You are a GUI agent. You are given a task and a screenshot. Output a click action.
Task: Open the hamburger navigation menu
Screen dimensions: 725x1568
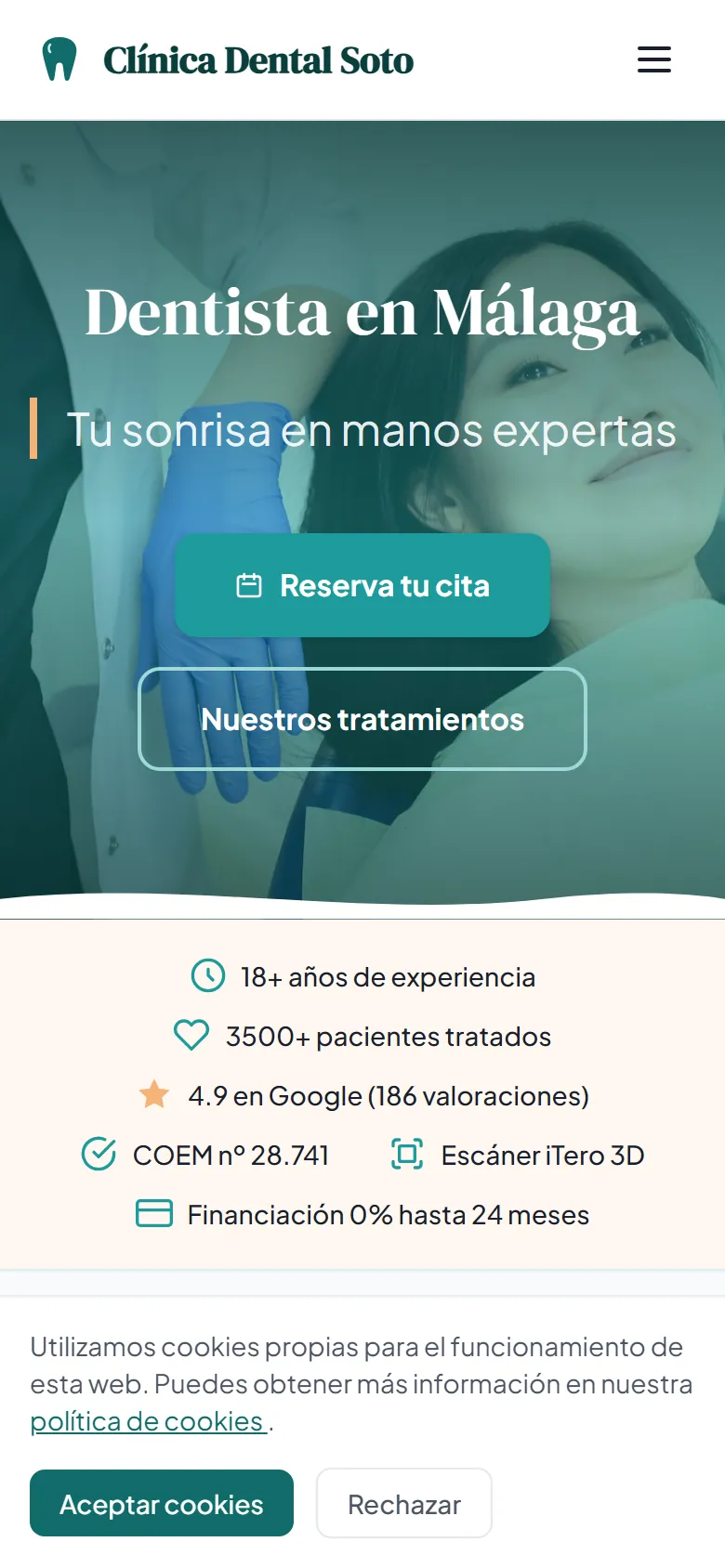[653, 59]
